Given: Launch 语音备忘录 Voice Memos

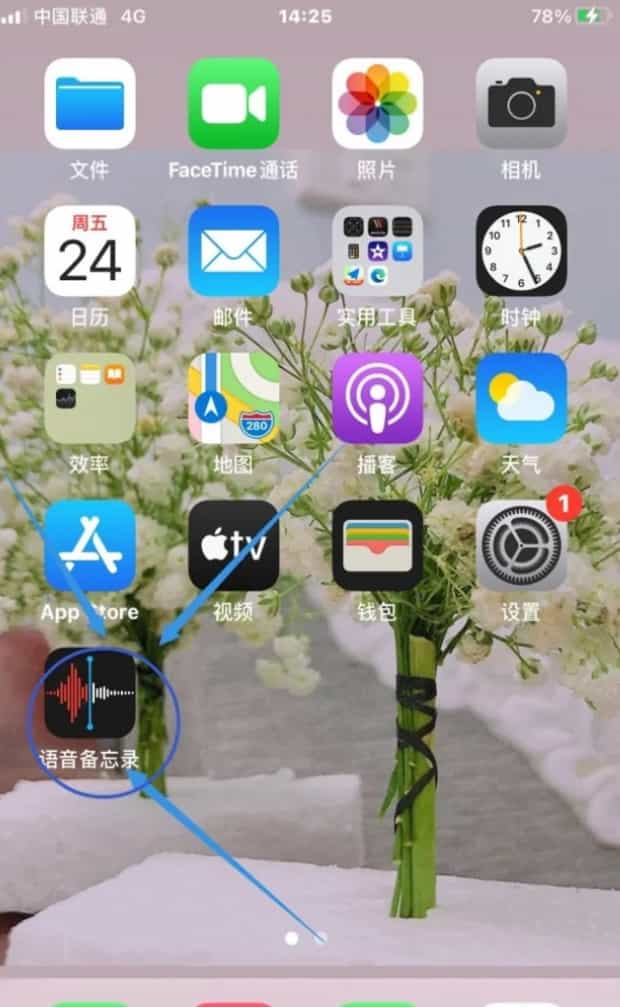Looking at the screenshot, I should [x=90, y=692].
